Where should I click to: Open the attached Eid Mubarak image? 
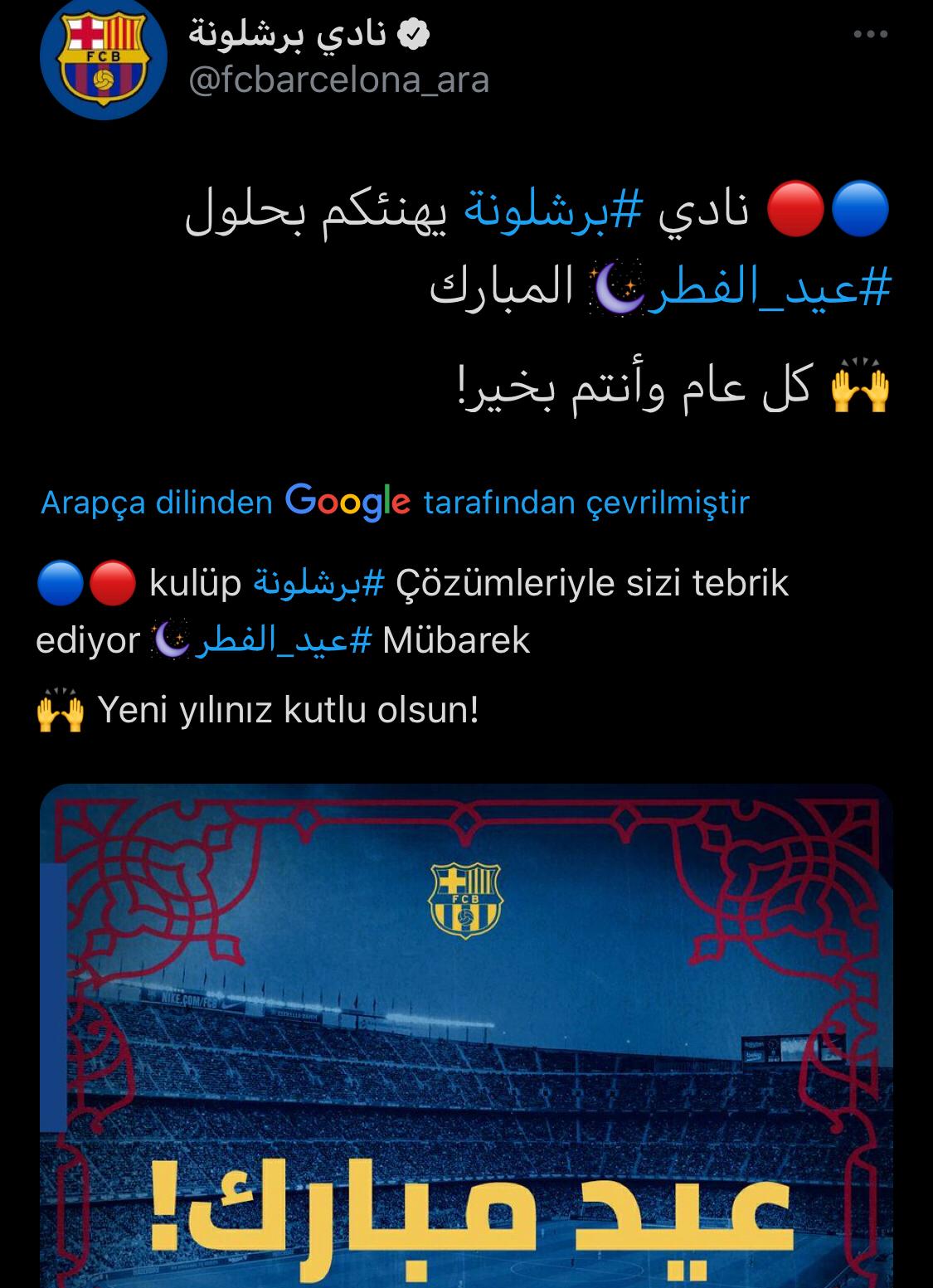(465, 1037)
